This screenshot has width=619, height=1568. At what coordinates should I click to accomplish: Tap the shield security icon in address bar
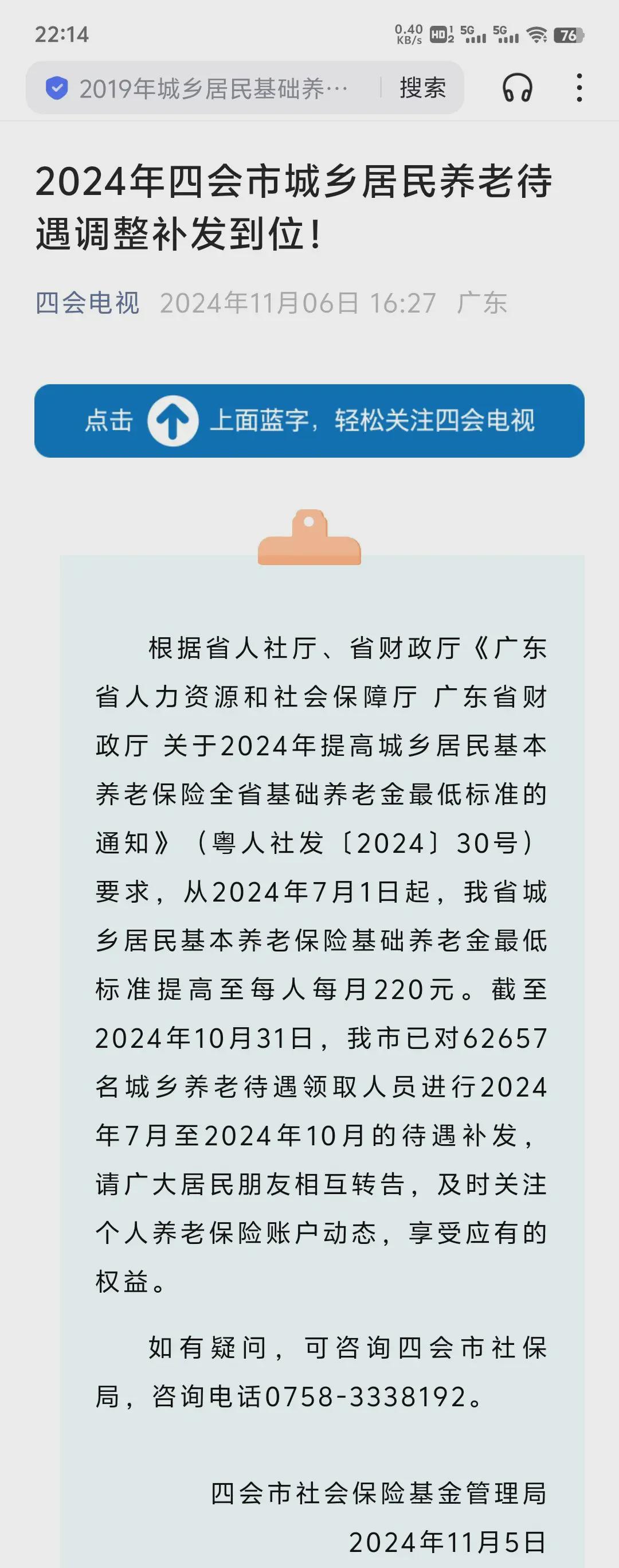[x=57, y=89]
